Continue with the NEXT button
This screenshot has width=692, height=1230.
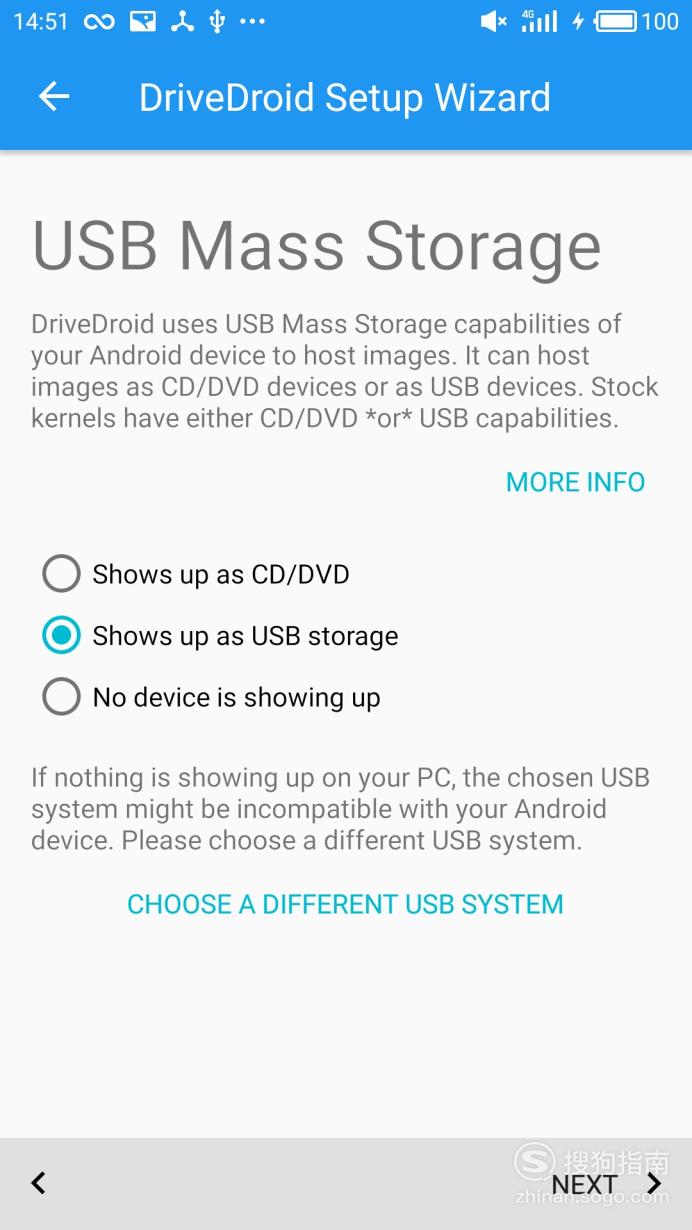607,1184
